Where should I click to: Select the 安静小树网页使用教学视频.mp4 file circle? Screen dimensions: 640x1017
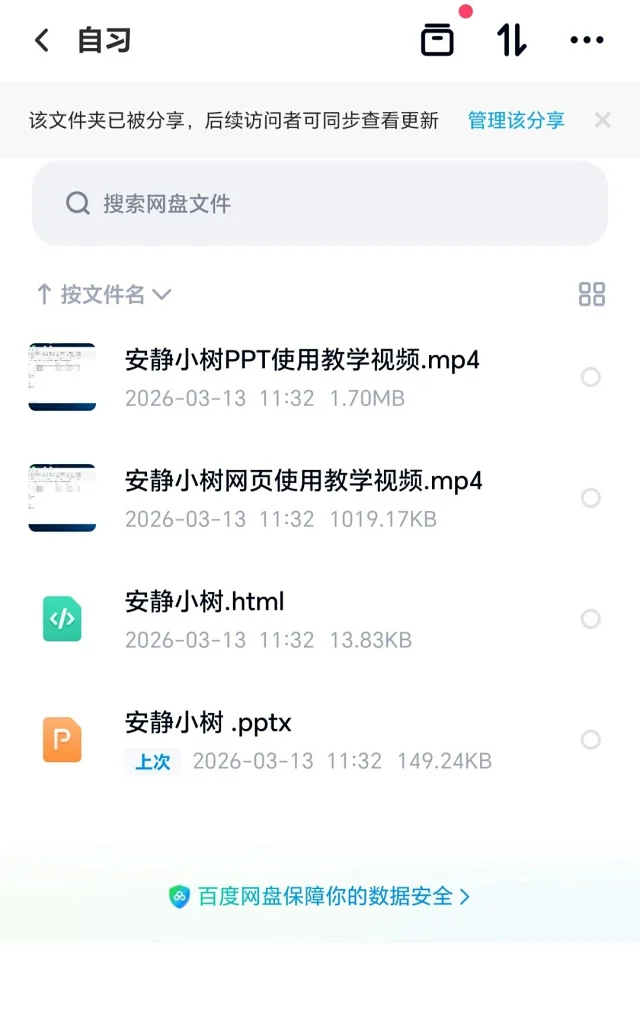pos(591,498)
